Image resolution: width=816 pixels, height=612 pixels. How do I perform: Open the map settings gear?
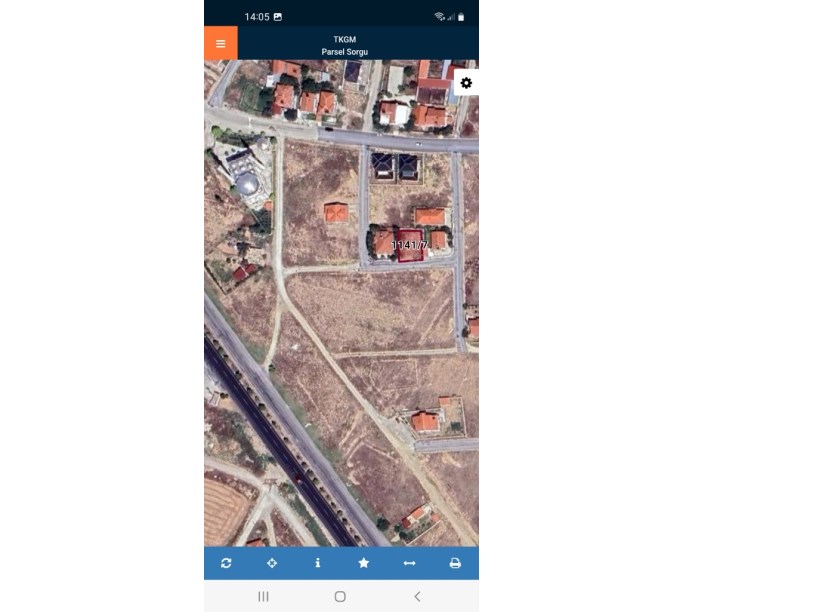point(466,83)
